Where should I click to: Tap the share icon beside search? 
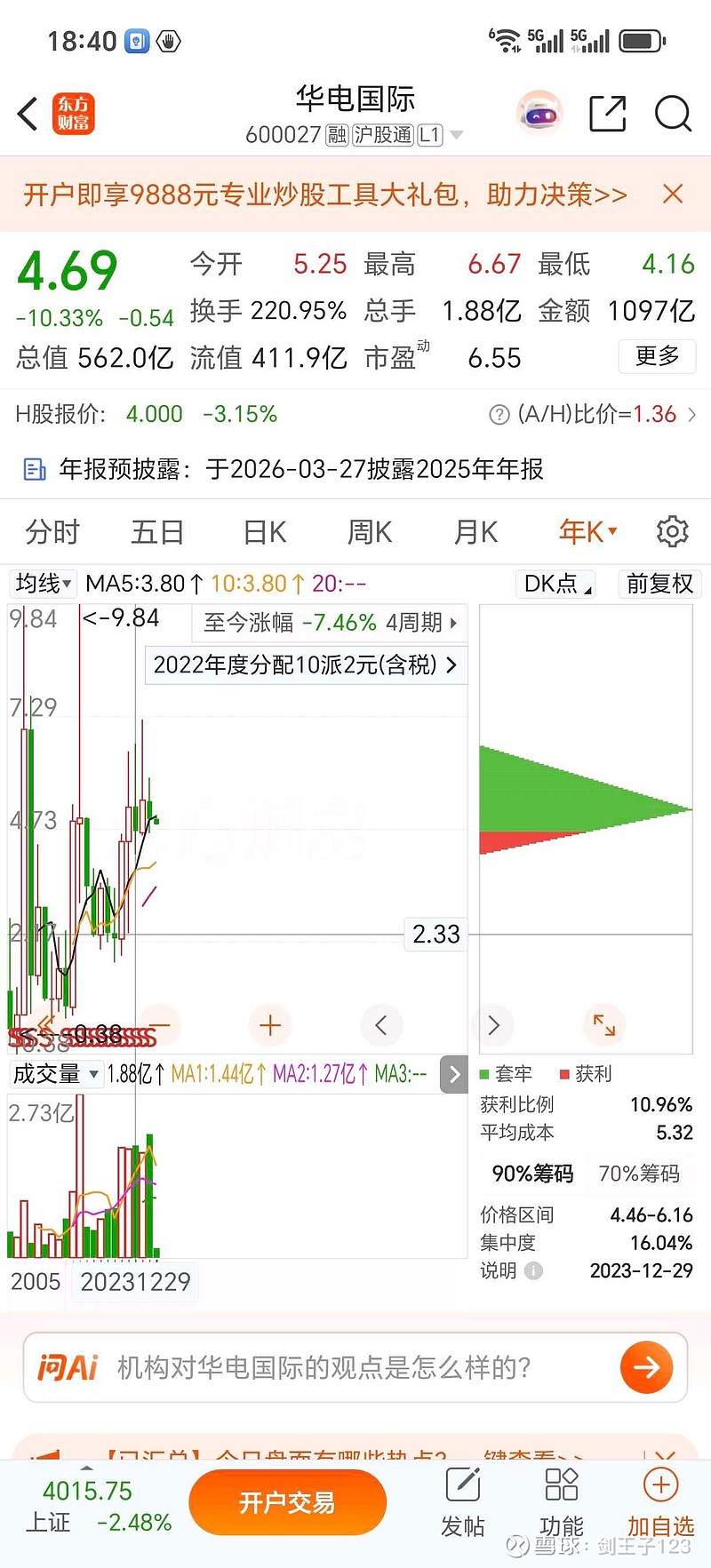(x=607, y=114)
